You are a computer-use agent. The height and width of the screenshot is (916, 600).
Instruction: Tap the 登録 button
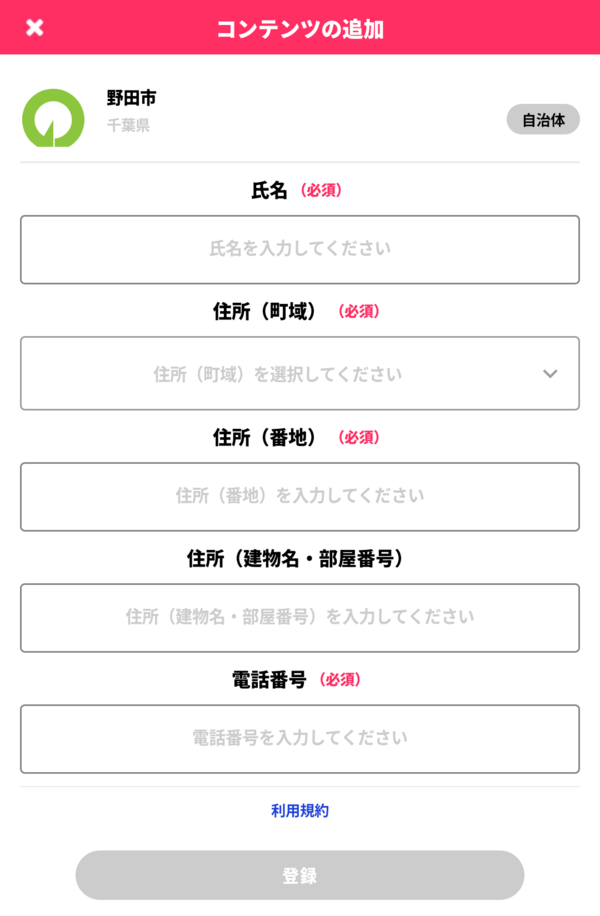(x=300, y=876)
